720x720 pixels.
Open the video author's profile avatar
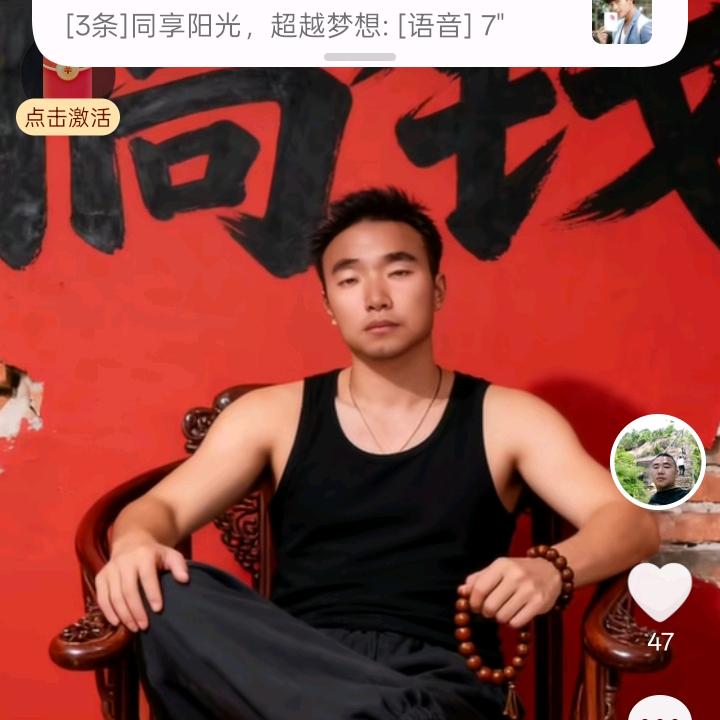click(658, 462)
